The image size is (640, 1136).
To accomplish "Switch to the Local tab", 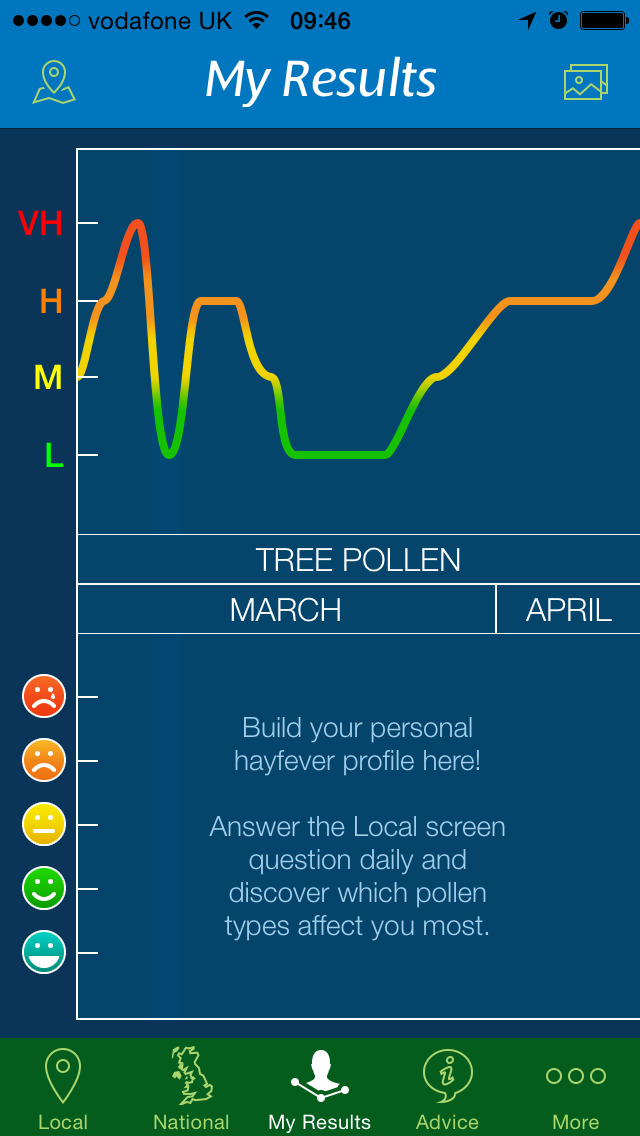I will click(x=63, y=1088).
